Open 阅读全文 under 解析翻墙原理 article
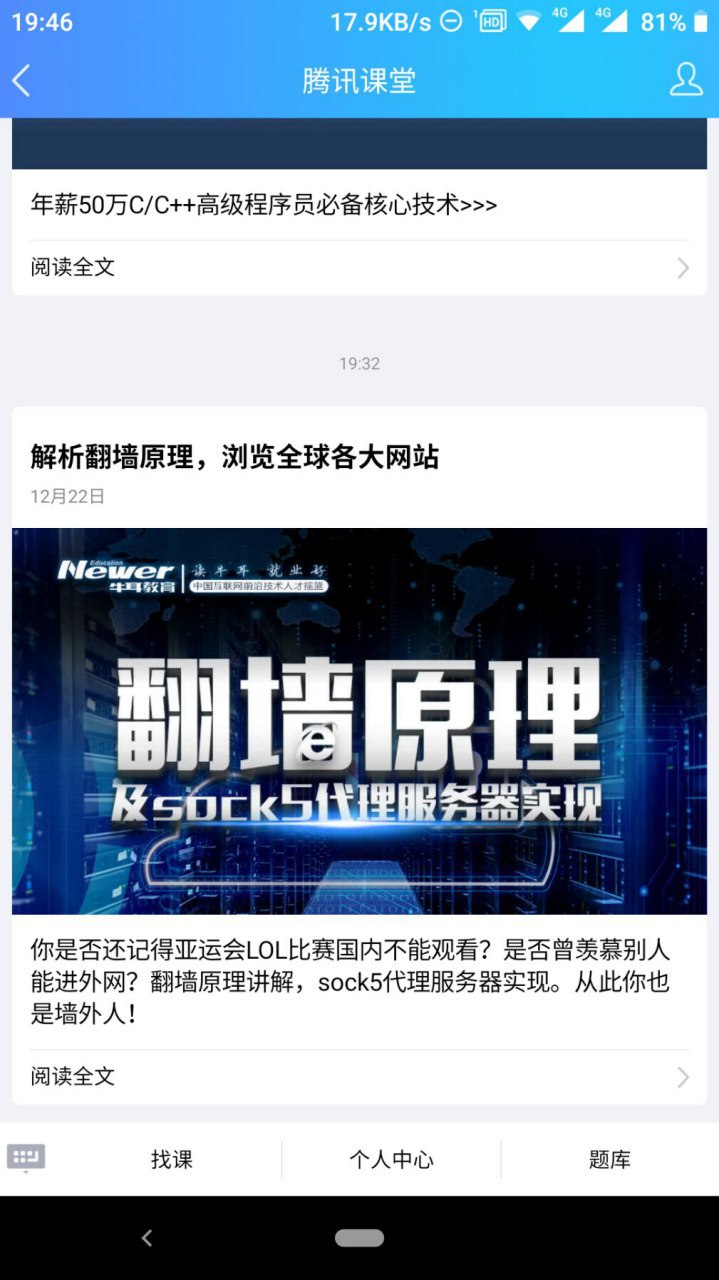This screenshot has width=719, height=1280. point(359,1076)
